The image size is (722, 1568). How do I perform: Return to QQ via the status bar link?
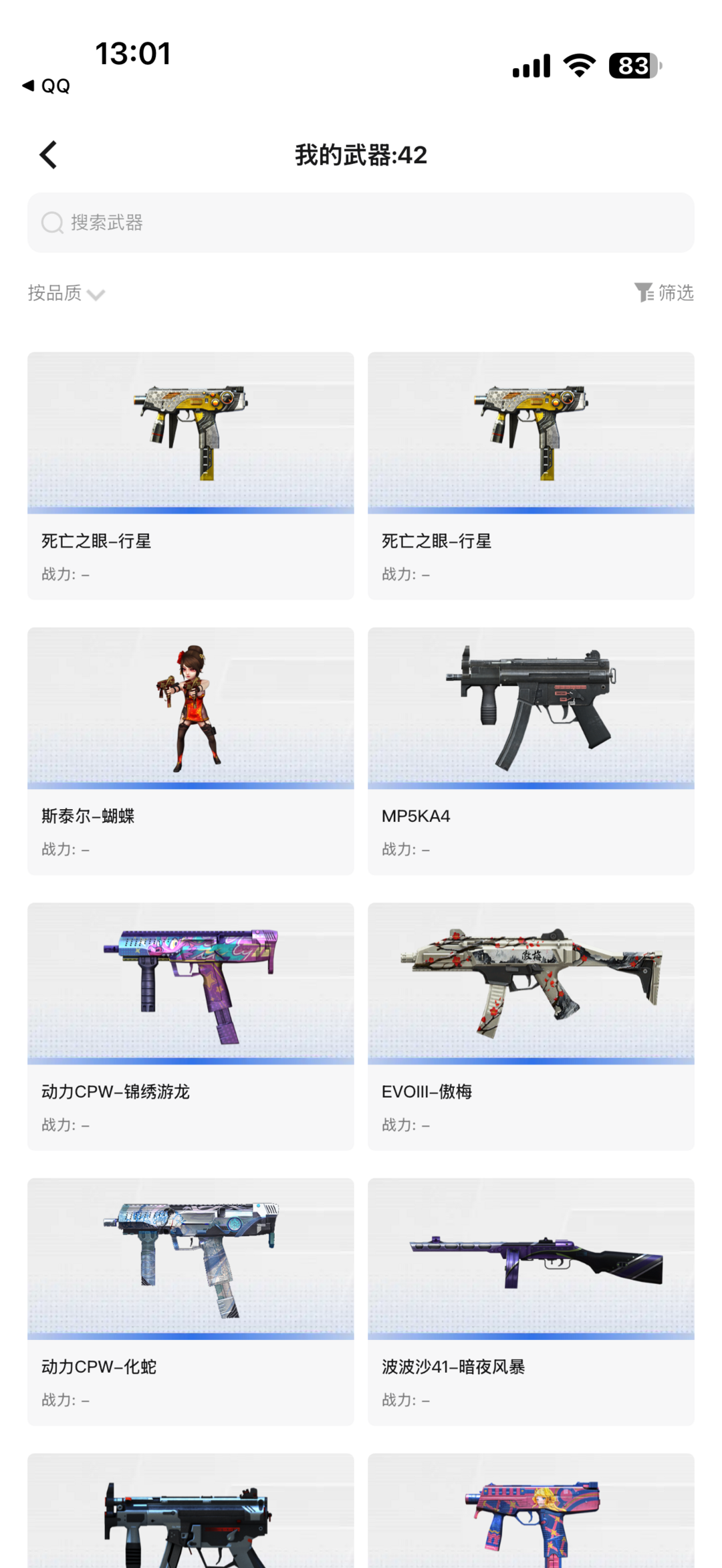[46, 86]
